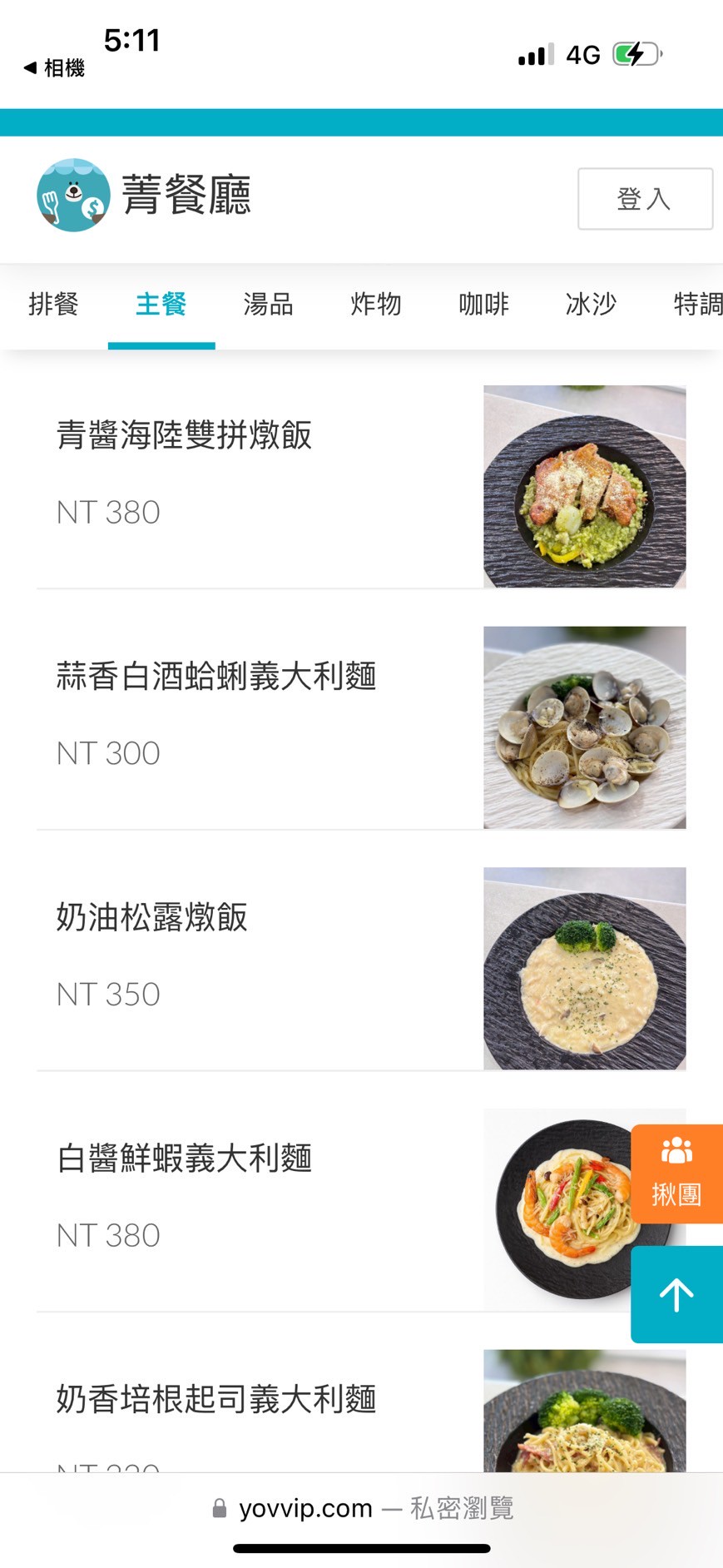Open 青醬海陸雙拼燉飯 menu item
The height and width of the screenshot is (1568, 723).
point(185,435)
